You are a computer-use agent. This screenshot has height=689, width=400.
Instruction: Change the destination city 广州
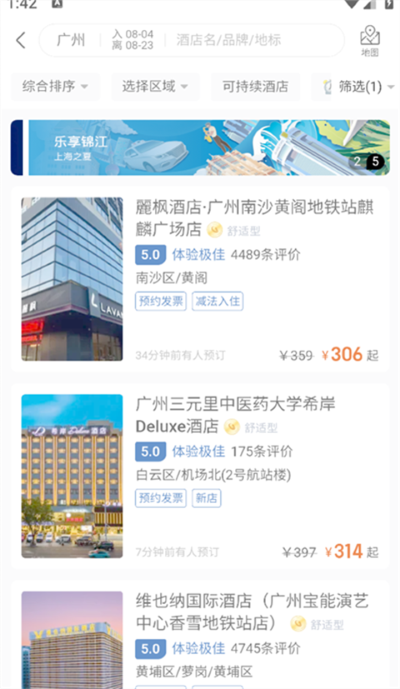(x=71, y=40)
